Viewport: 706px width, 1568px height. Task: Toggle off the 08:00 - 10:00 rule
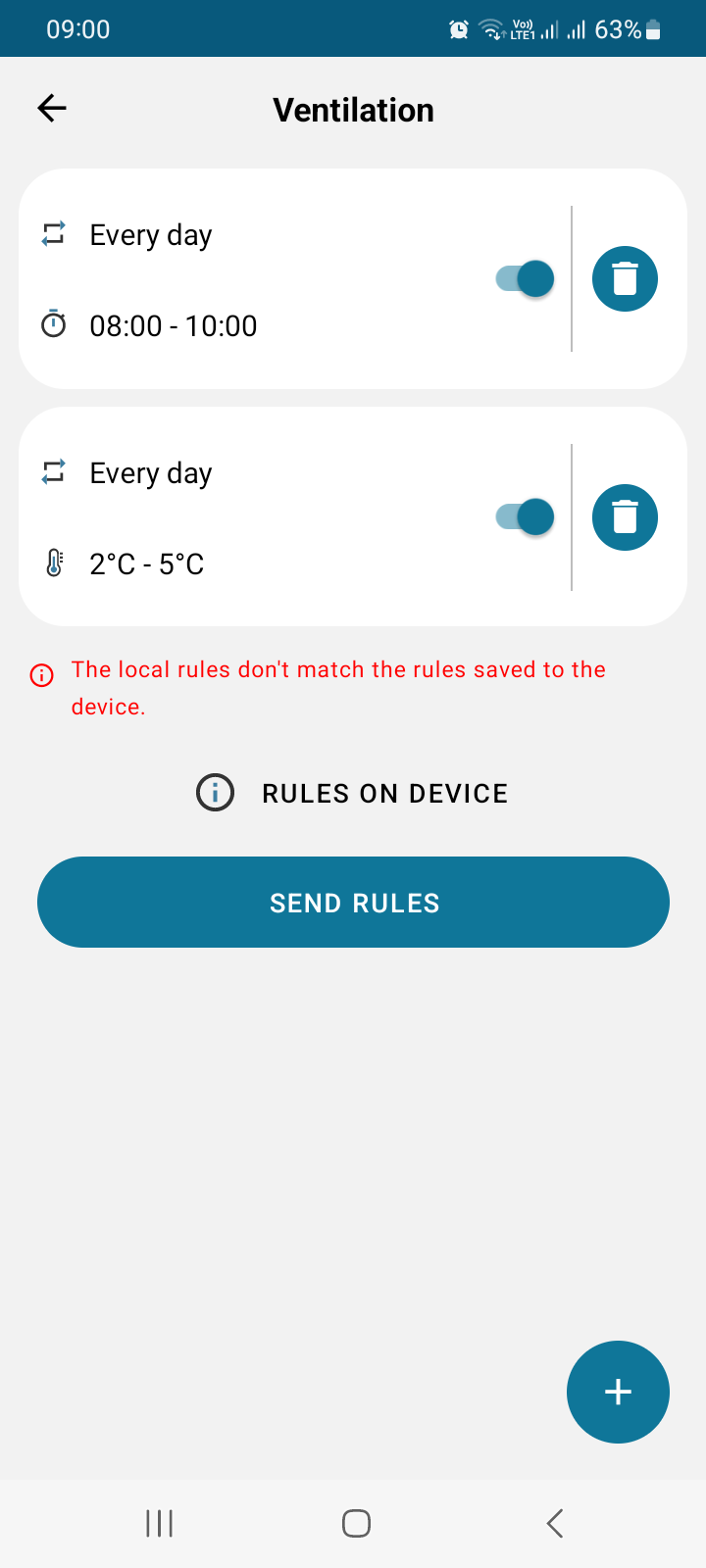(526, 278)
